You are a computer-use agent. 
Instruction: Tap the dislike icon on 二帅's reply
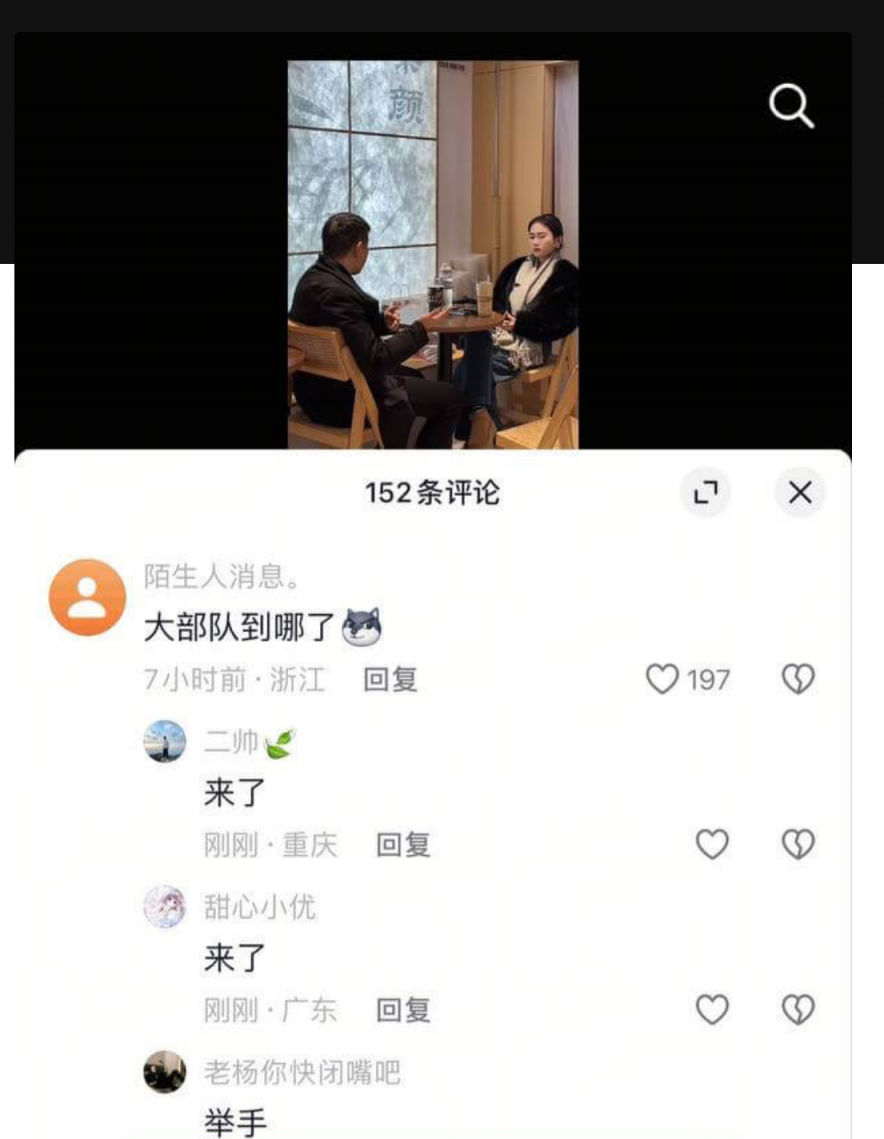point(797,844)
